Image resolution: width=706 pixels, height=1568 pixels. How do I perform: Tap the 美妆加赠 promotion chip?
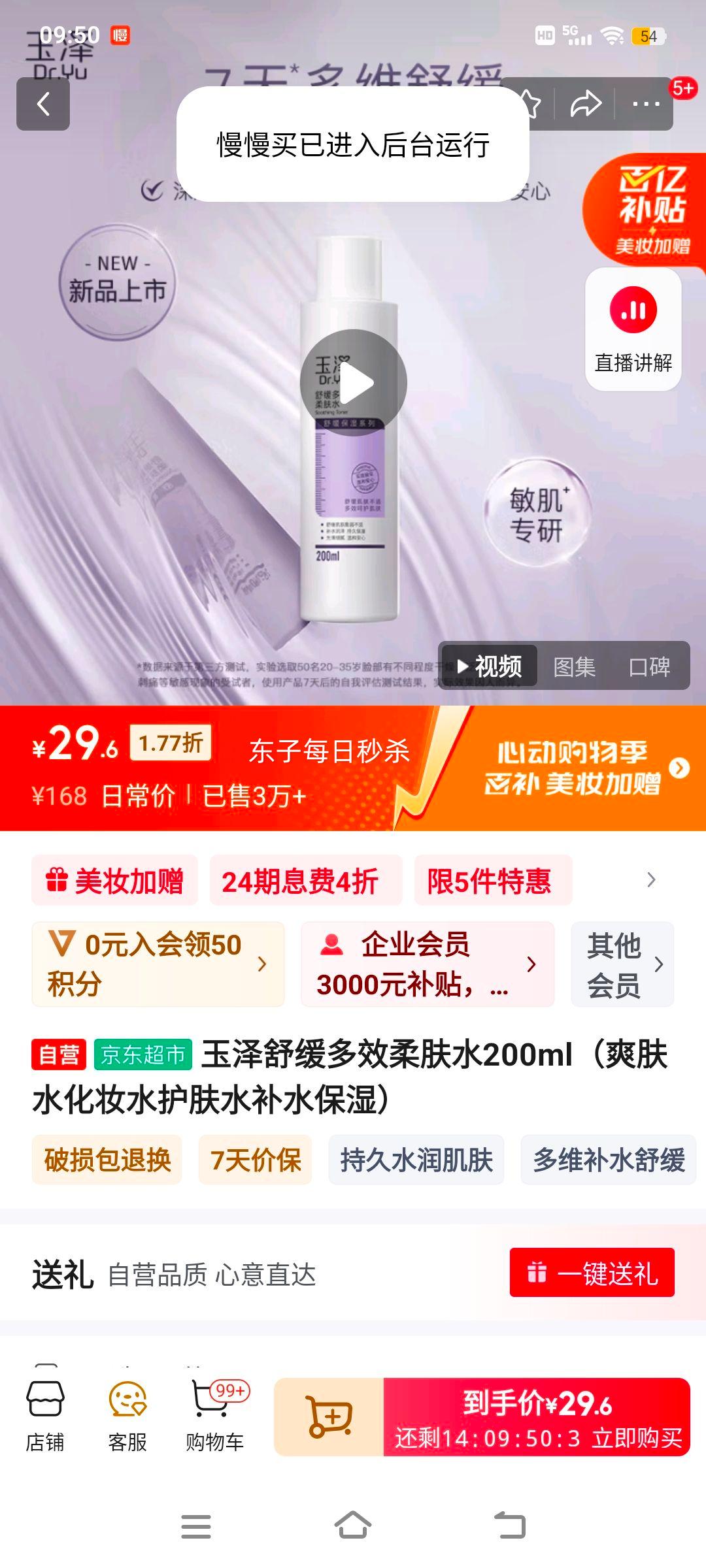[115, 881]
